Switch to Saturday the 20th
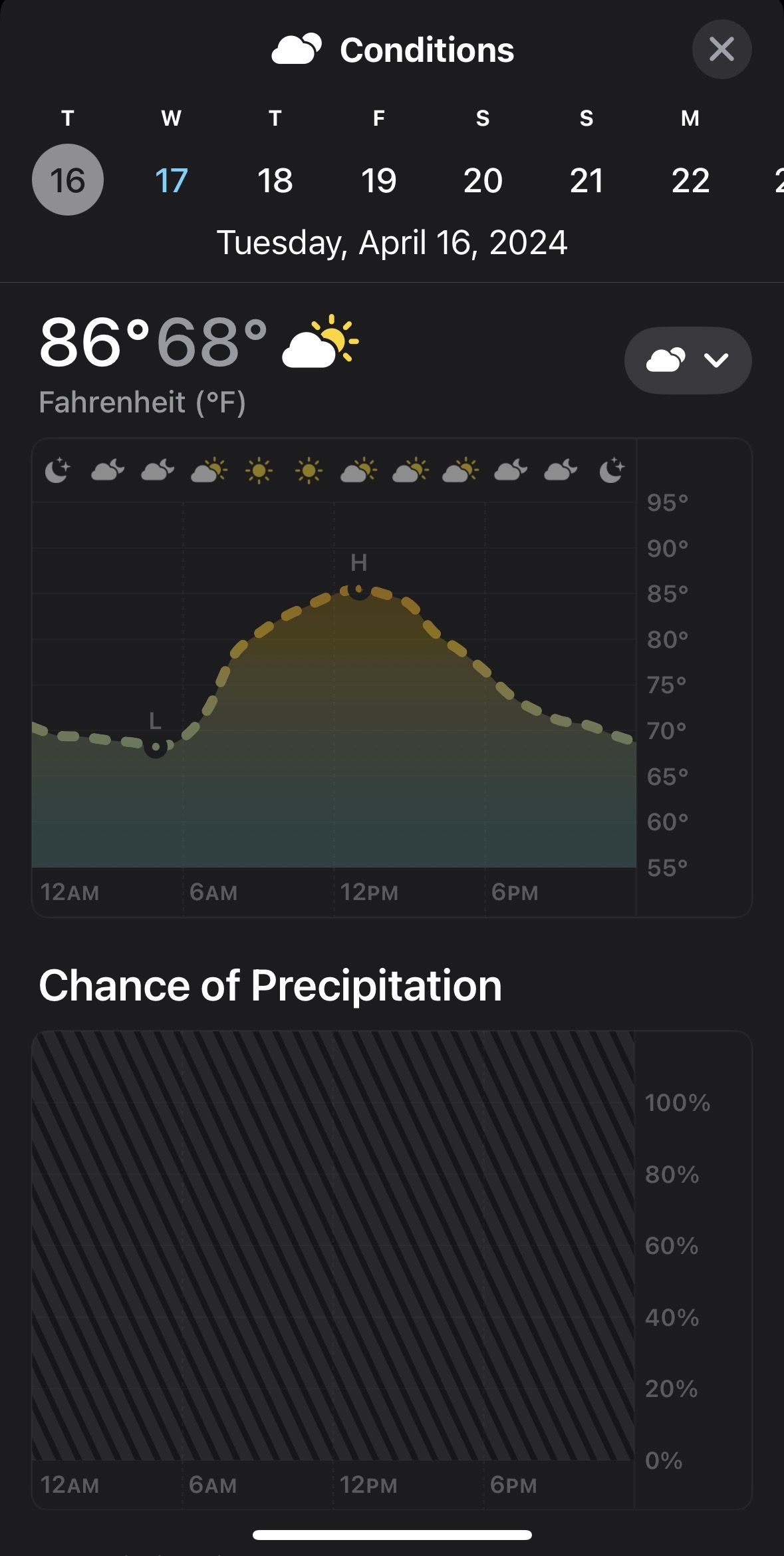 point(483,180)
